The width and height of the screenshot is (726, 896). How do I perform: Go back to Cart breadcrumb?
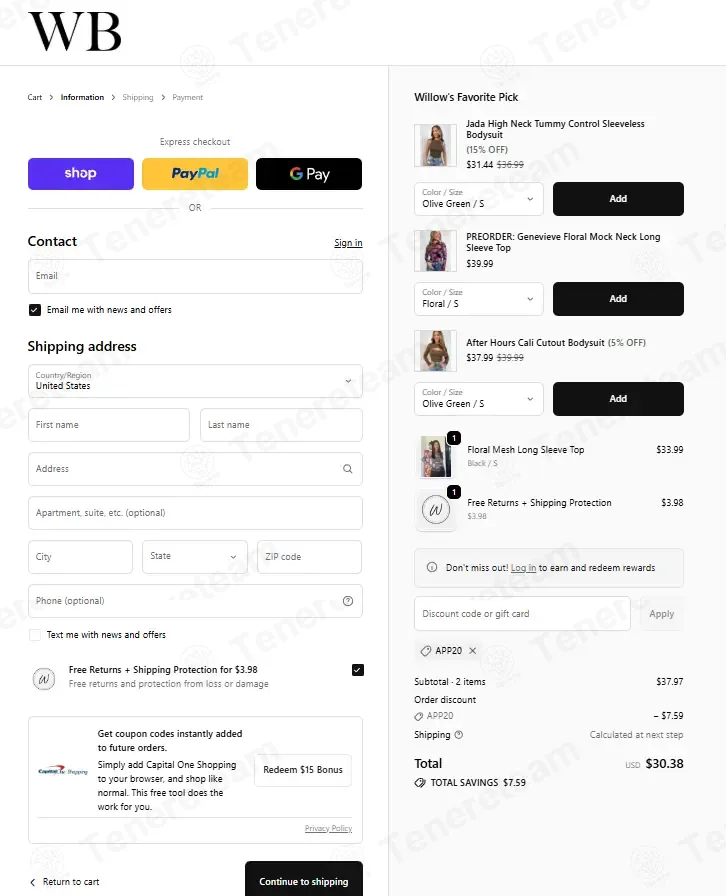35,98
